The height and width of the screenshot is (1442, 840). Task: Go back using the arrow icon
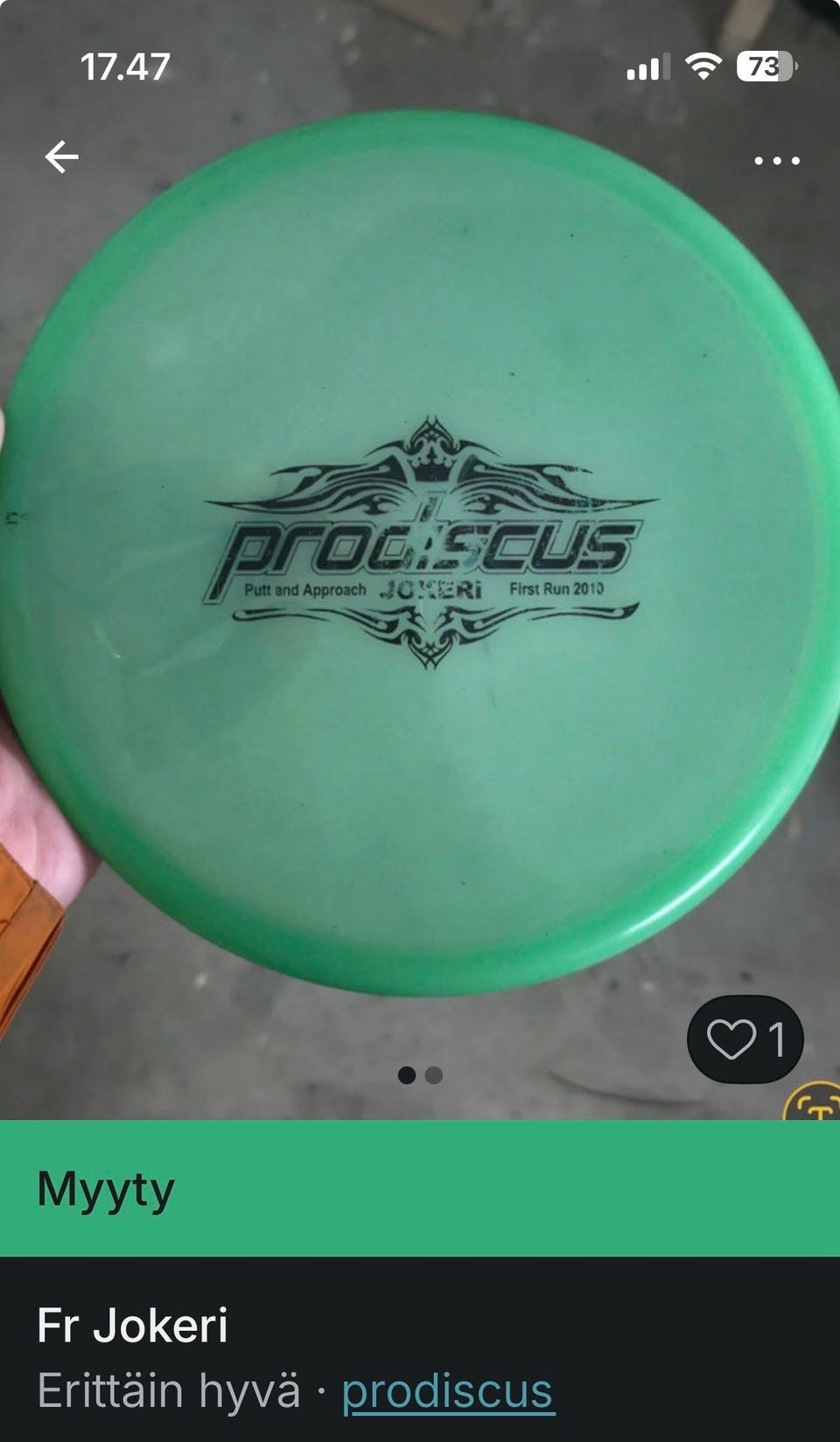(62, 157)
